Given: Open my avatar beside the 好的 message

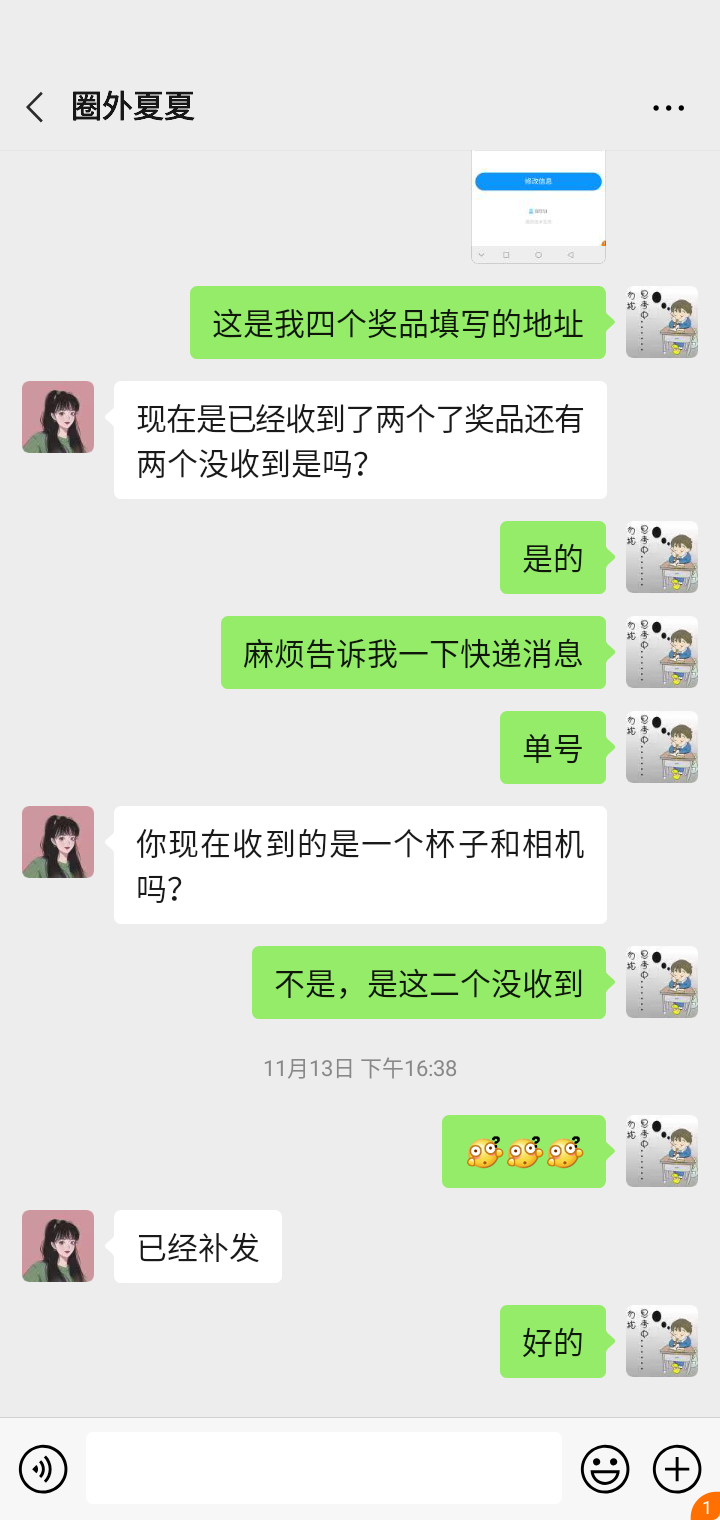Looking at the screenshot, I should (x=662, y=1341).
